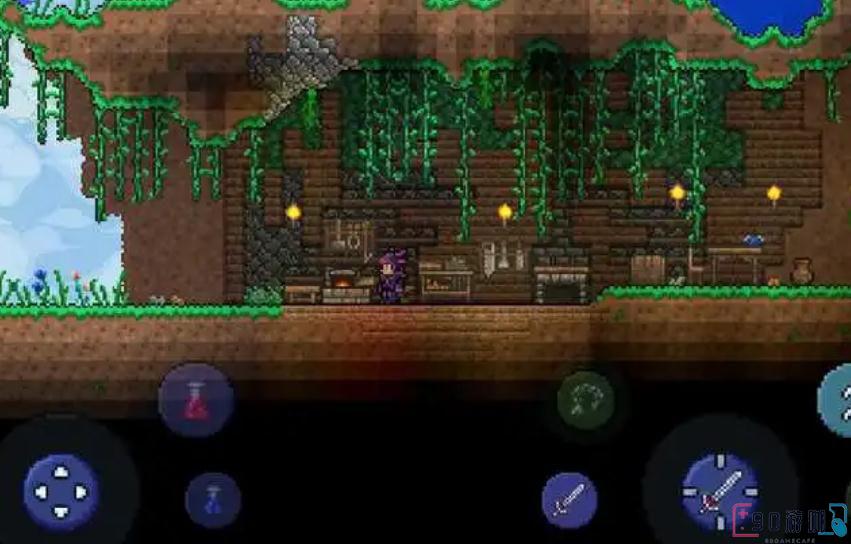Tap the small sword quick-item button
The height and width of the screenshot is (544, 851).
coord(569,499)
